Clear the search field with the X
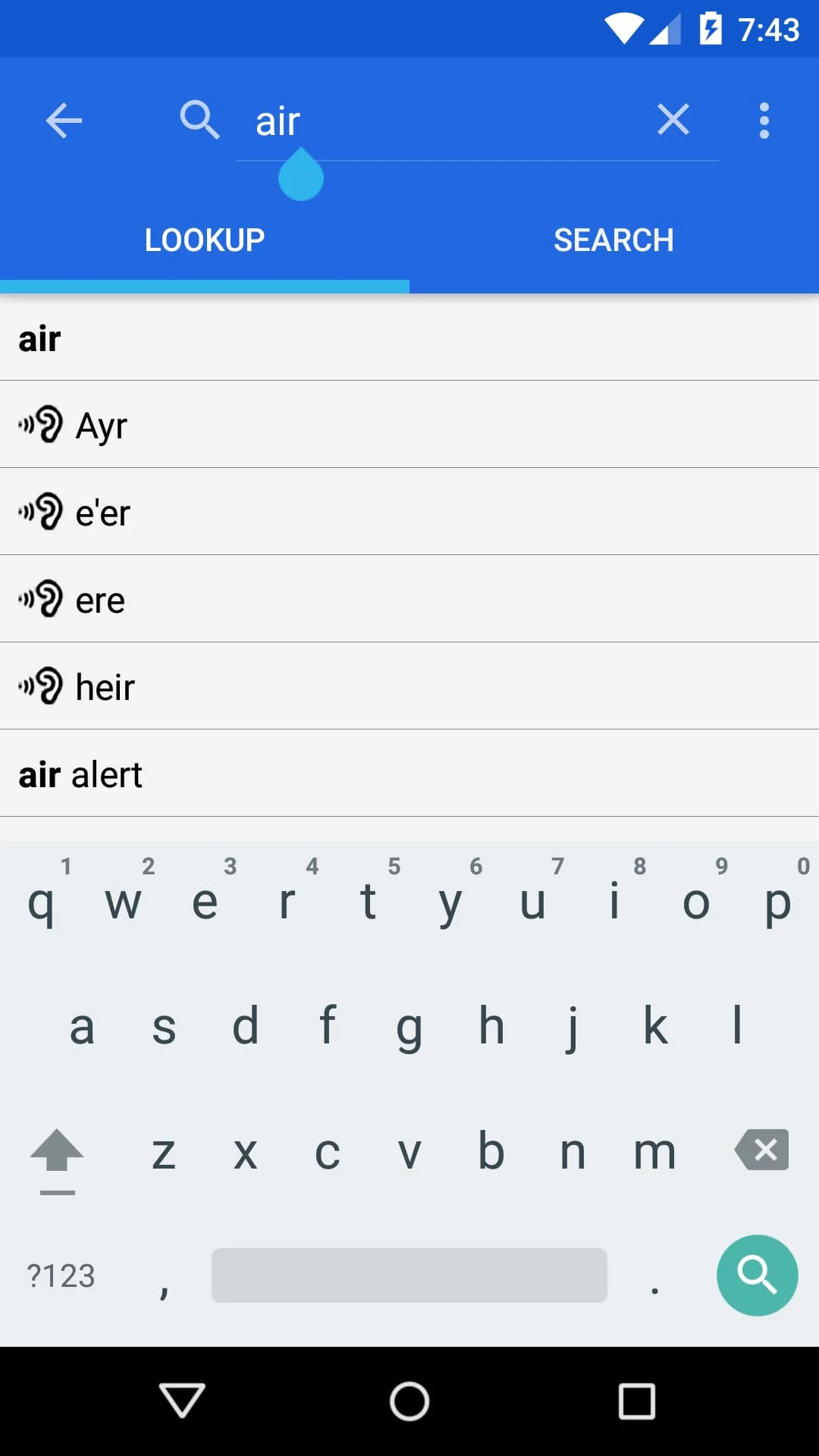The image size is (819, 1456). pyautogui.click(x=673, y=120)
